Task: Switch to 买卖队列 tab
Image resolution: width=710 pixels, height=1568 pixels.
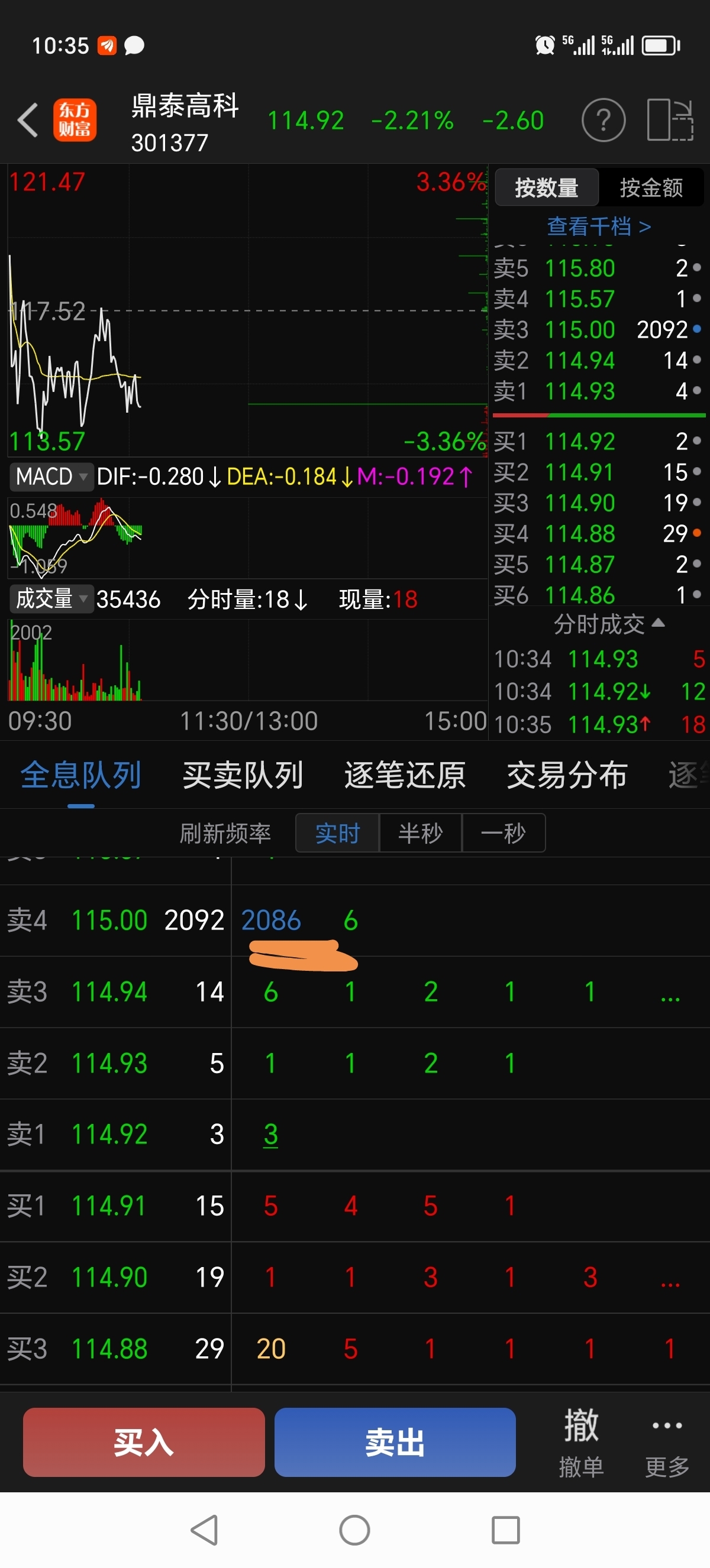Action: [243, 776]
